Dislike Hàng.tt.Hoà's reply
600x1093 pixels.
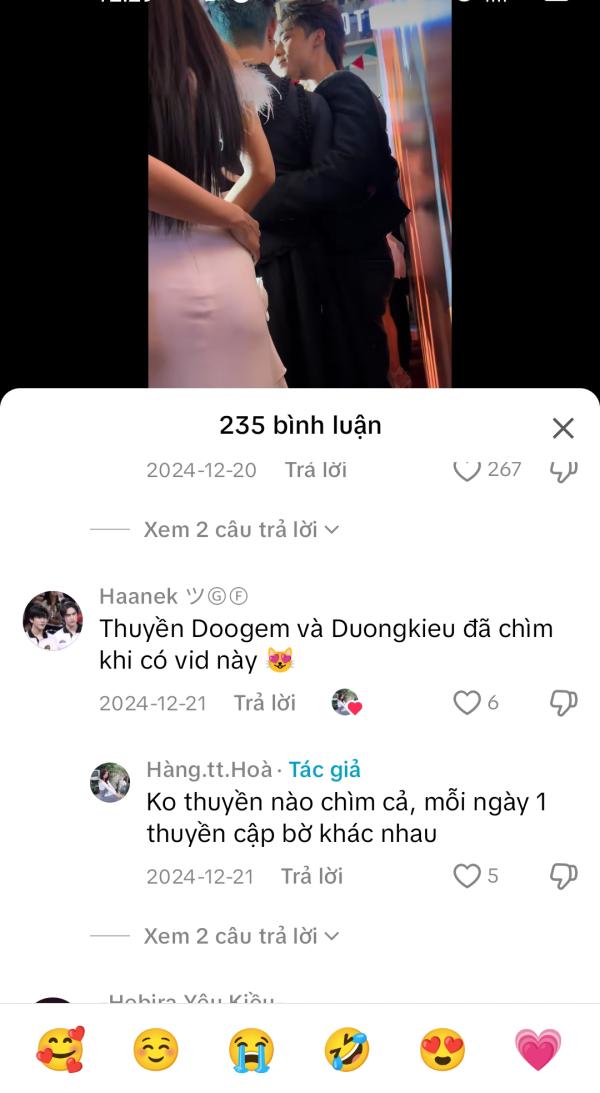tap(563, 876)
